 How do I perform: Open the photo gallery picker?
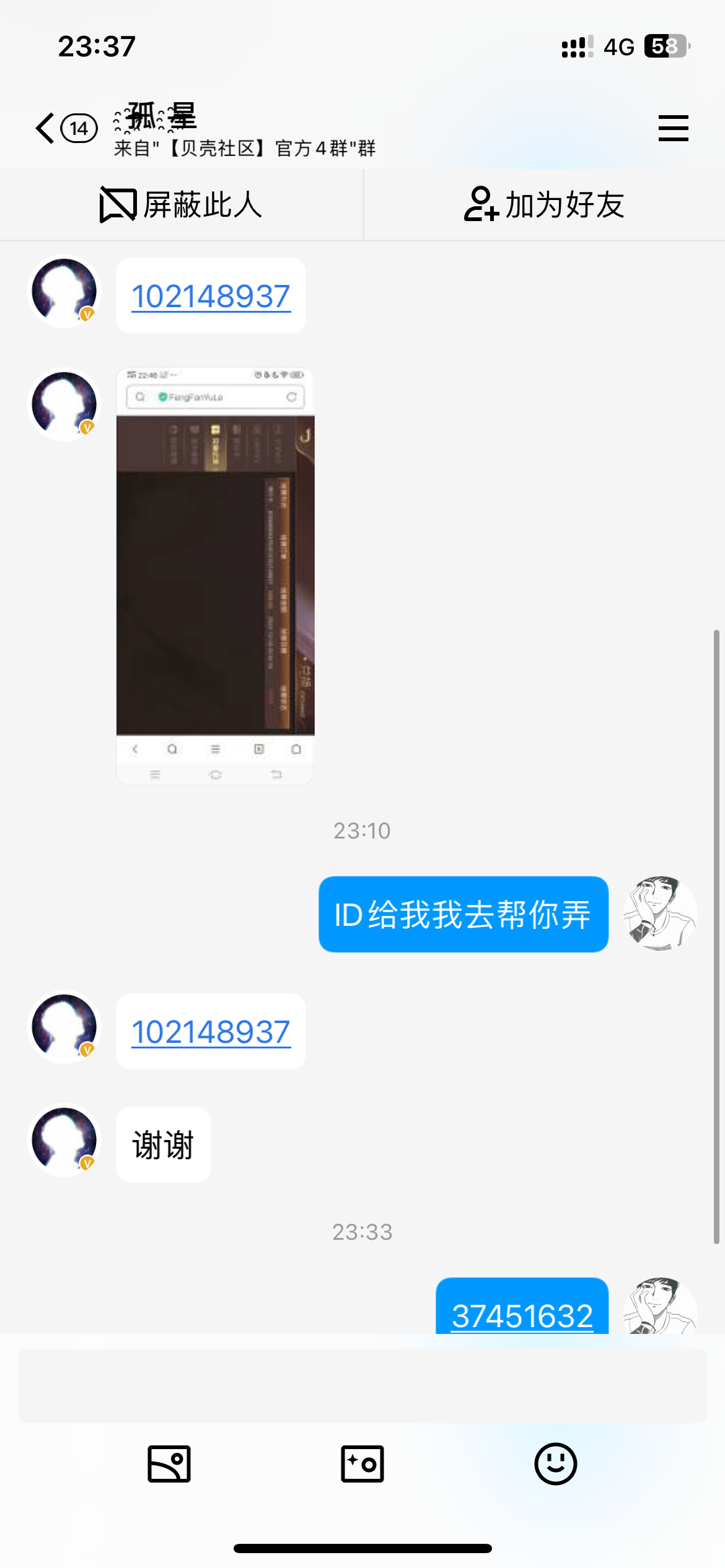169,1464
